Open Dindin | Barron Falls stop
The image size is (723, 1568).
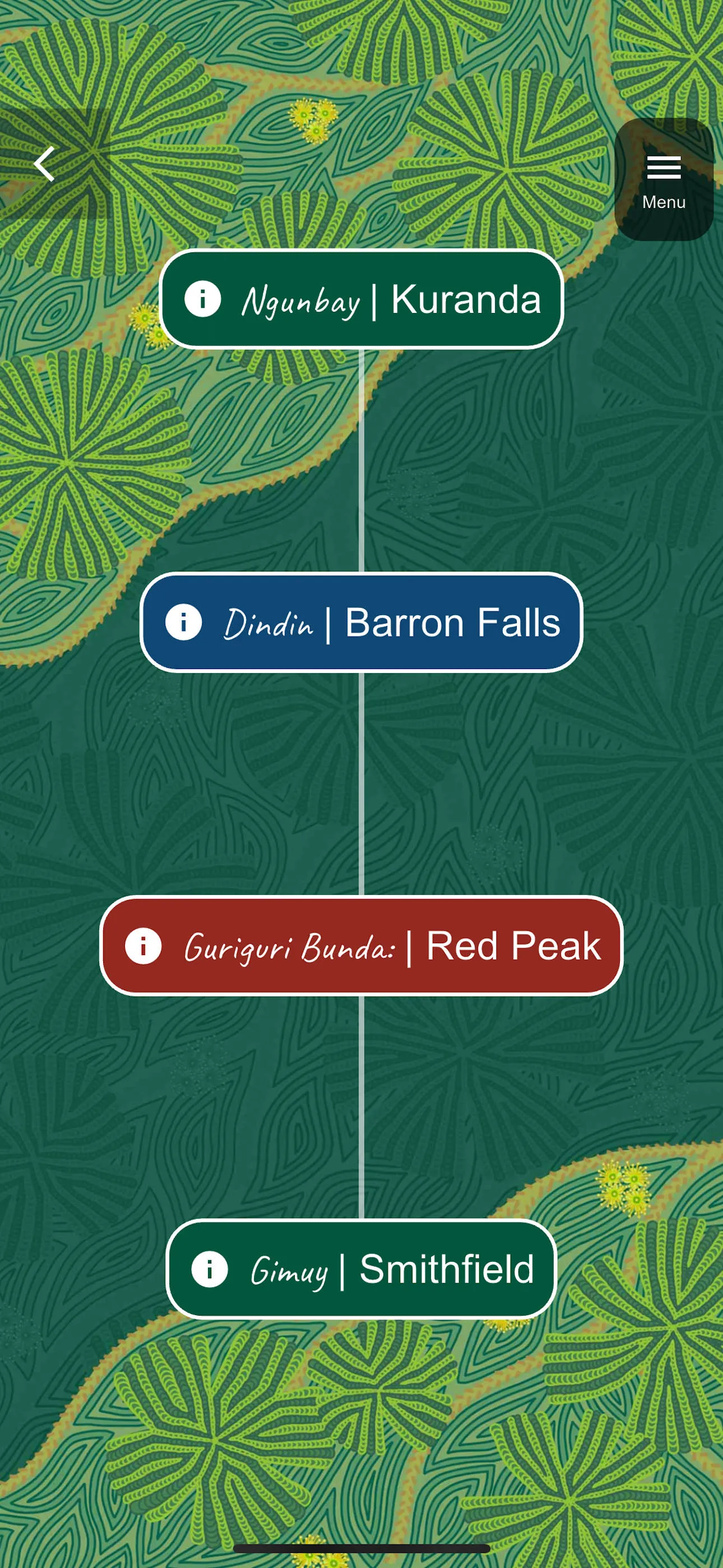click(x=361, y=622)
